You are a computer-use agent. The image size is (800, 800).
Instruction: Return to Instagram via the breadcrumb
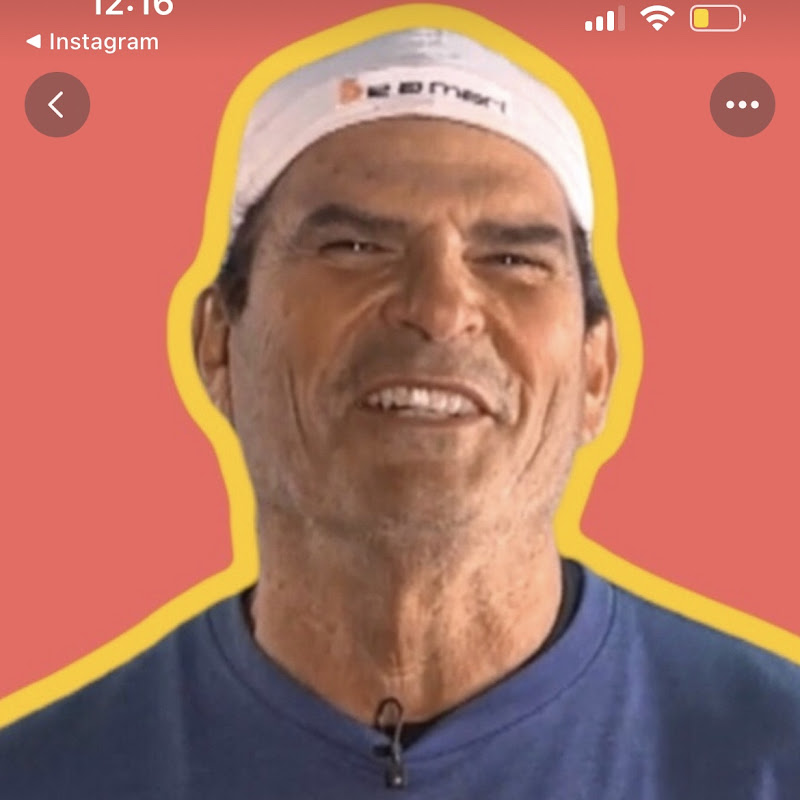click(x=92, y=42)
